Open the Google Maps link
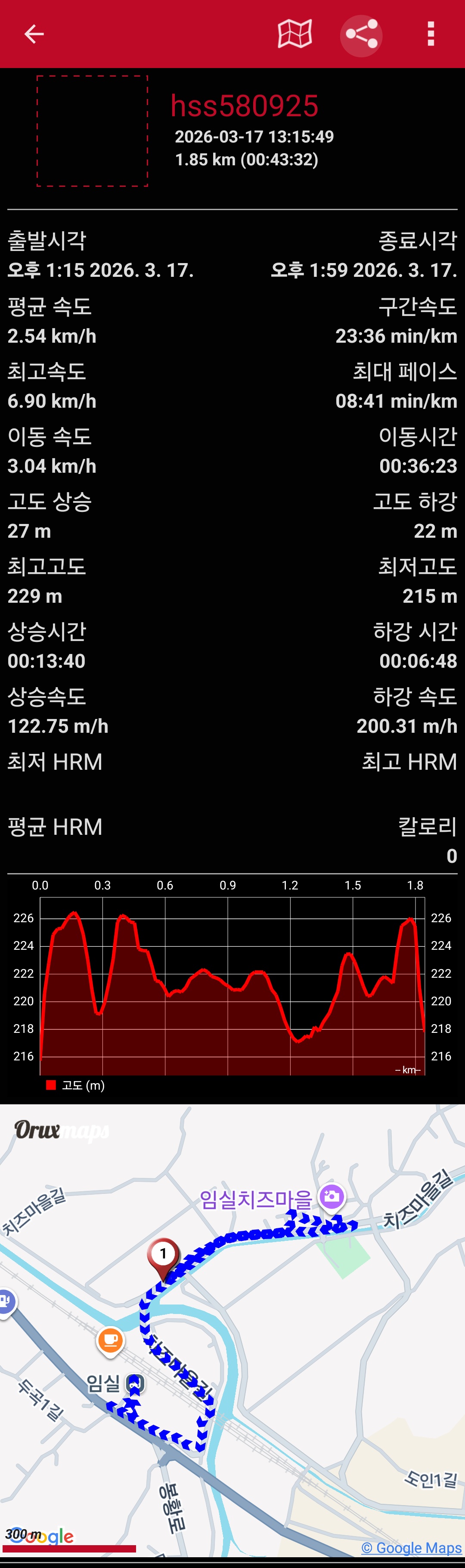Image resolution: width=465 pixels, height=1568 pixels. (x=412, y=1547)
